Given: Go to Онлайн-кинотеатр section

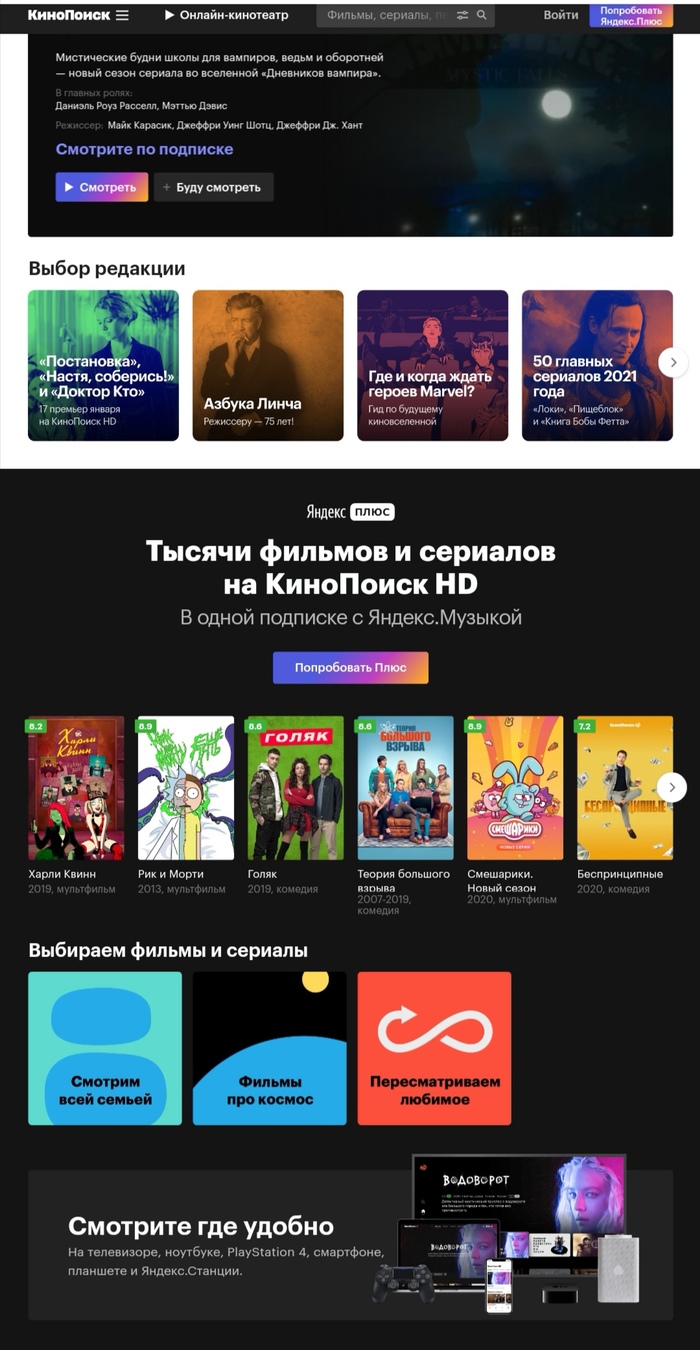Looking at the screenshot, I should (x=226, y=15).
